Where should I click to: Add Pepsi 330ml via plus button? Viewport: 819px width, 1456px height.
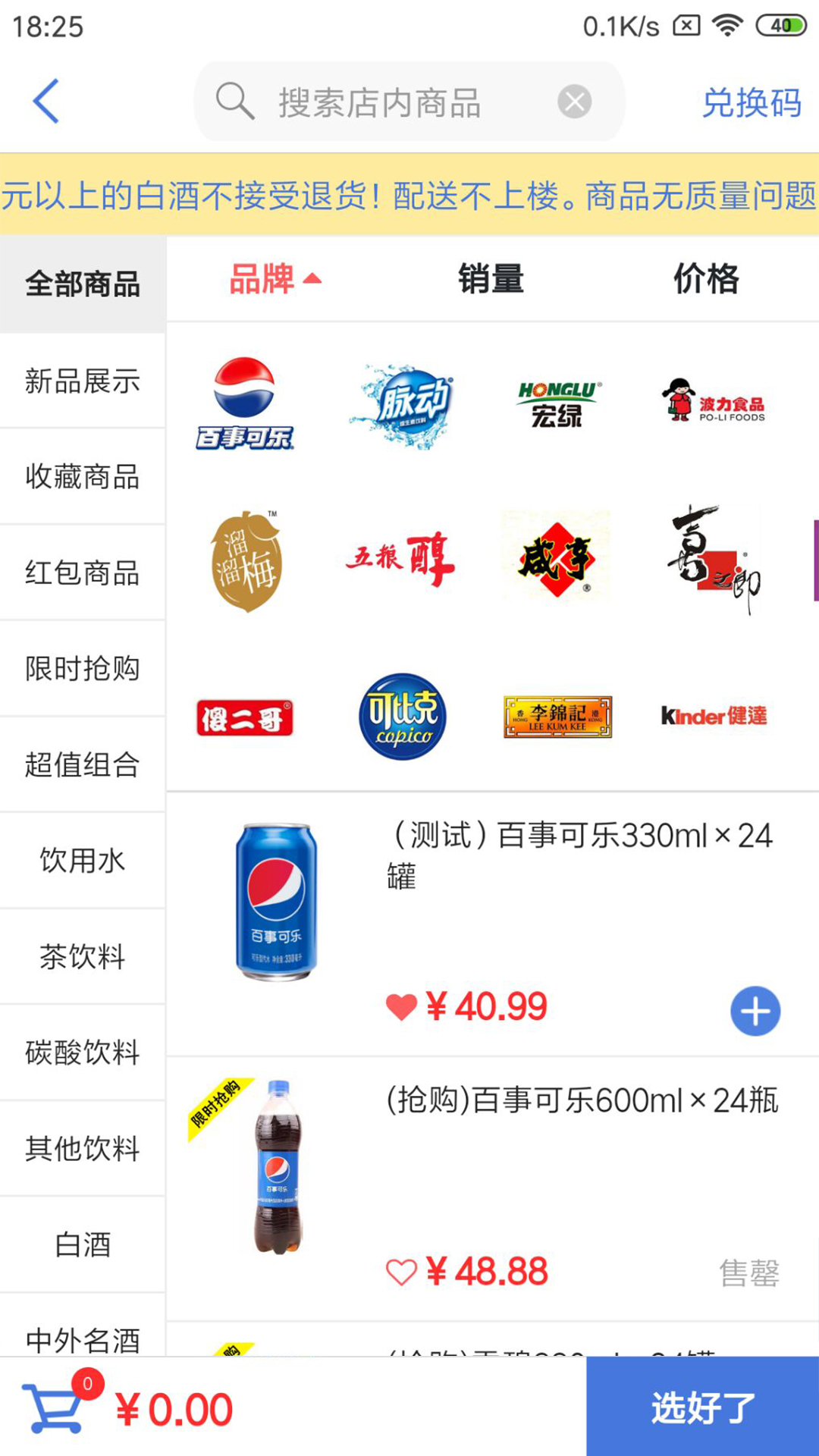pyautogui.click(x=754, y=1009)
